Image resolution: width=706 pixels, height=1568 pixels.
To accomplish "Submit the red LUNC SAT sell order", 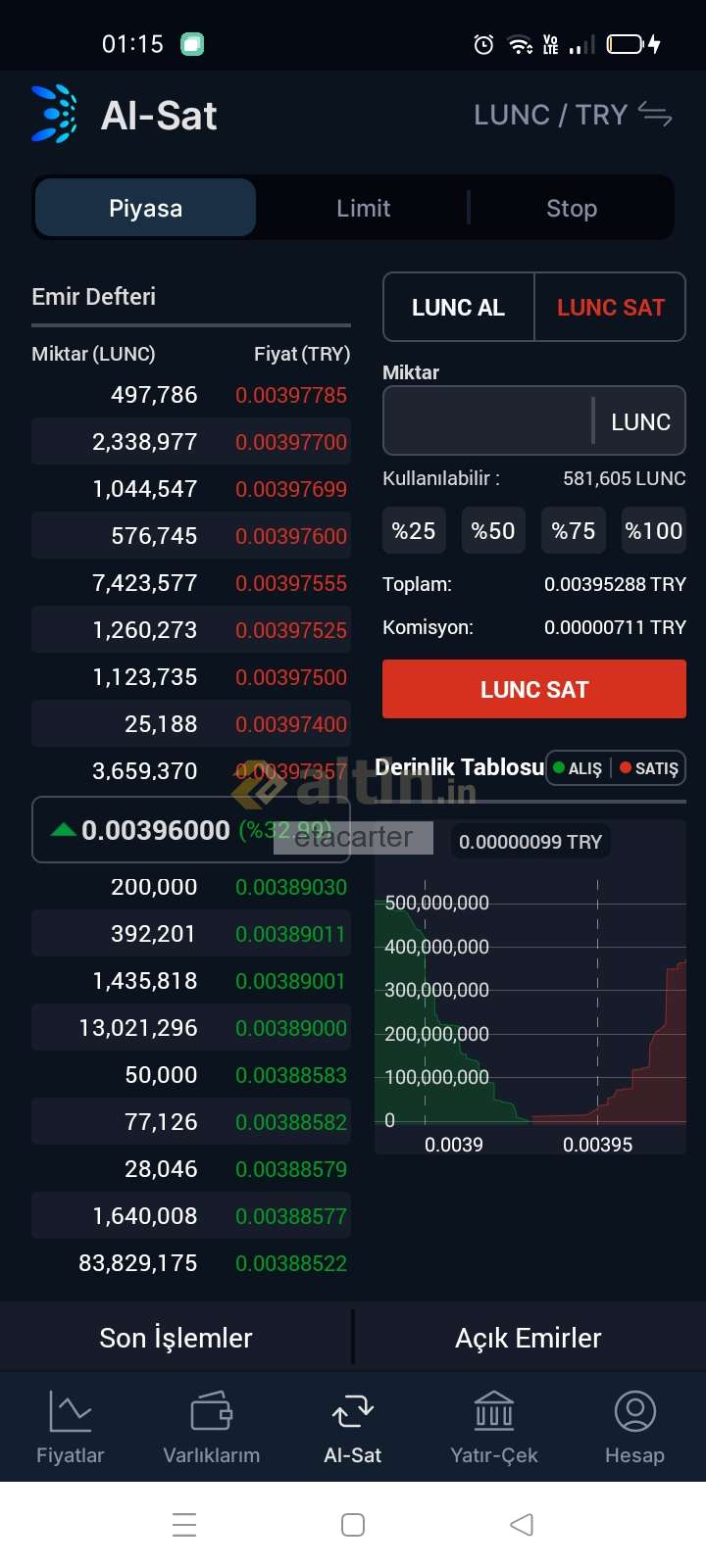I will pyautogui.click(x=534, y=689).
